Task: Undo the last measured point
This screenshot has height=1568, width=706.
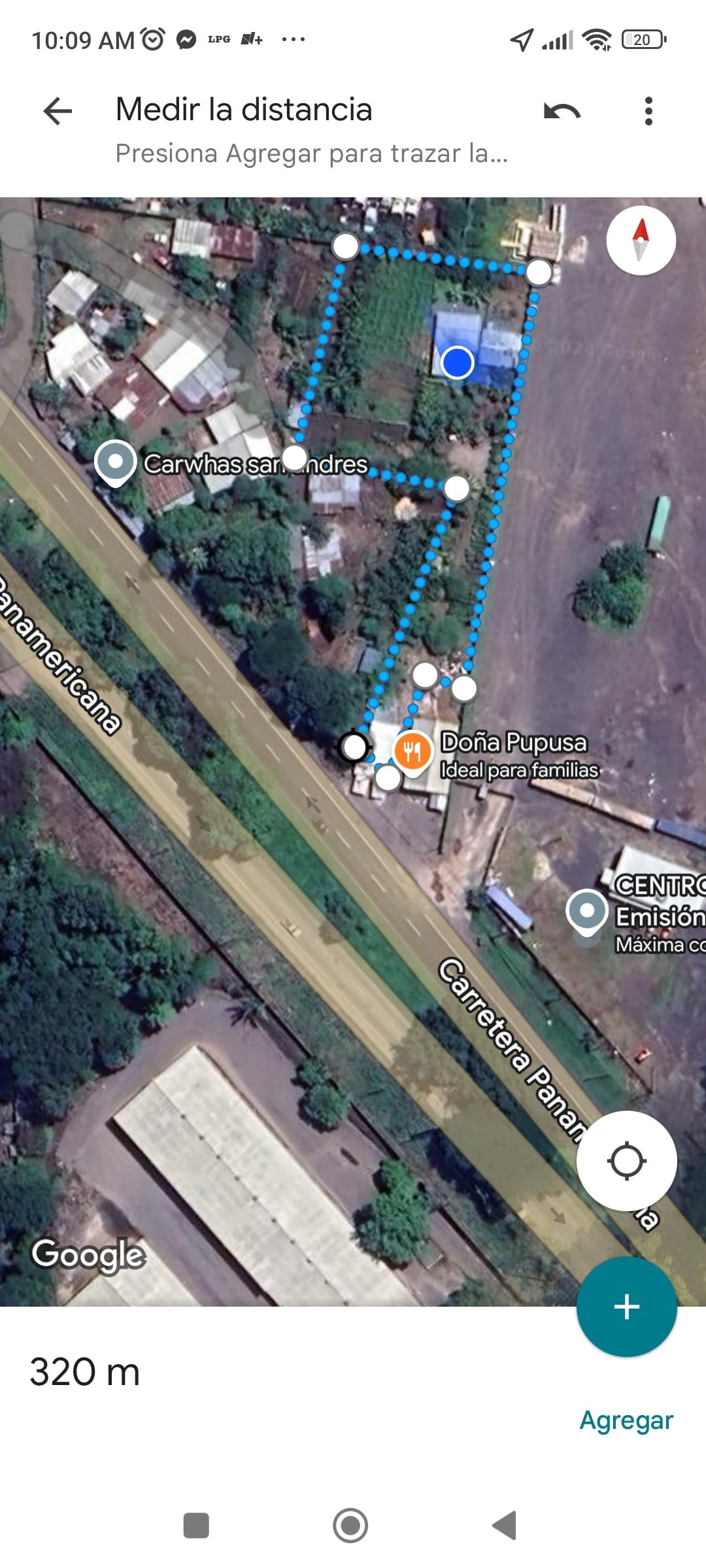Action: [562, 112]
